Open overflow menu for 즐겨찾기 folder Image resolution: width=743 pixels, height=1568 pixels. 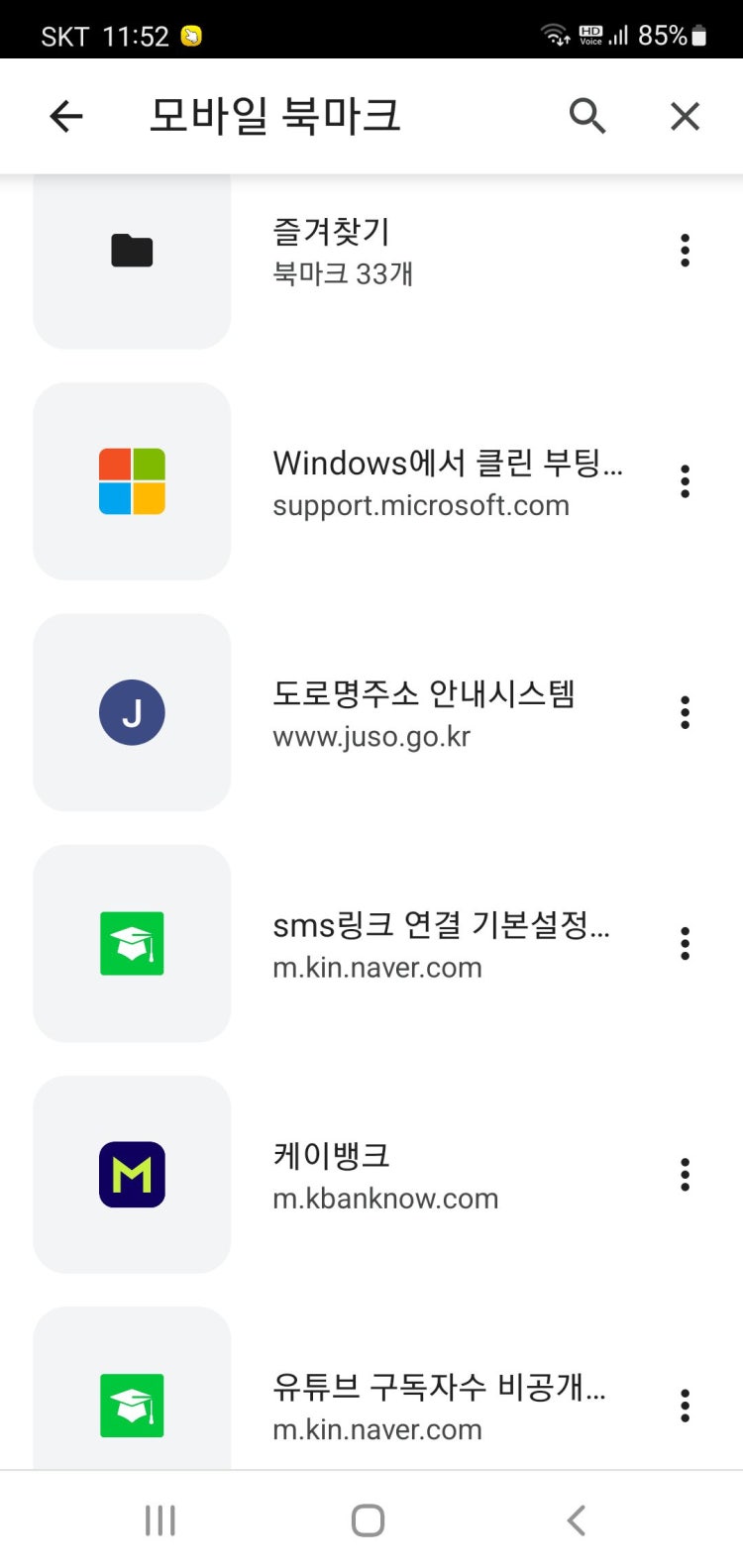[685, 251]
